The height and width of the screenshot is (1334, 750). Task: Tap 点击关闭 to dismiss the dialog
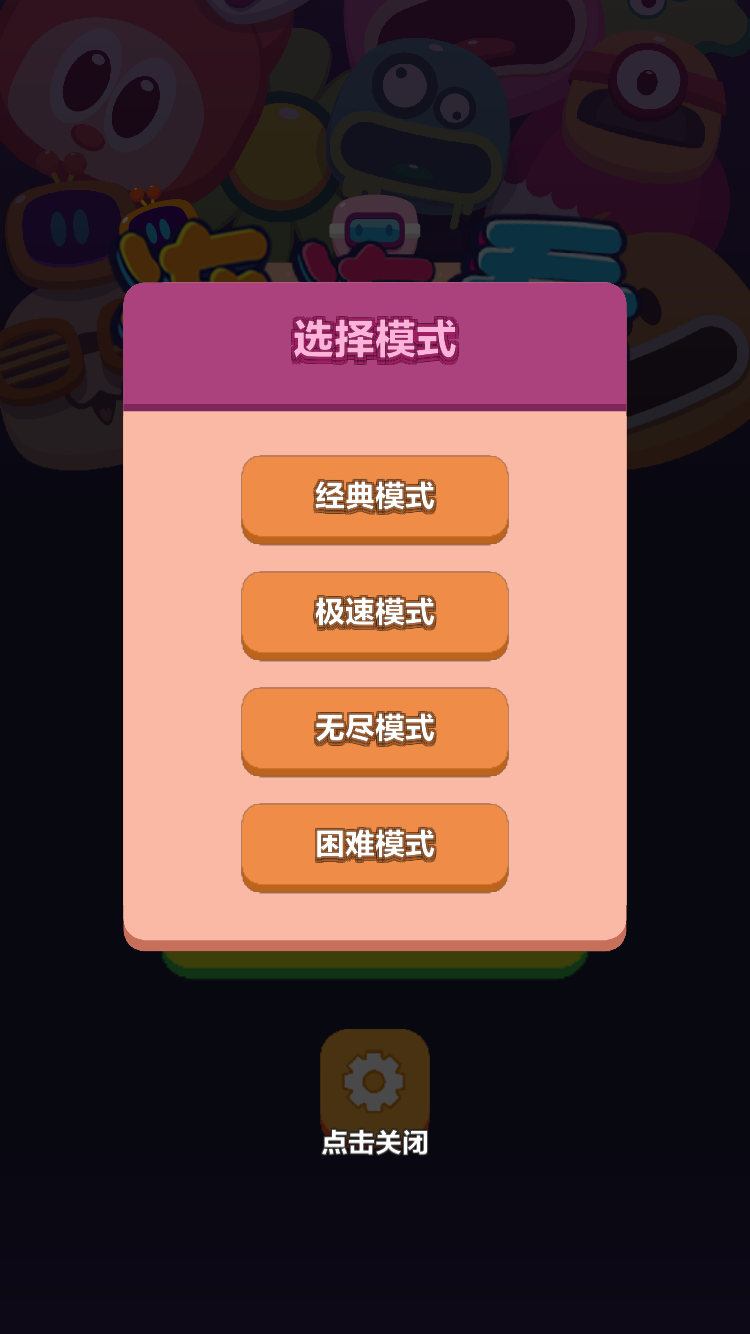coord(375,1142)
